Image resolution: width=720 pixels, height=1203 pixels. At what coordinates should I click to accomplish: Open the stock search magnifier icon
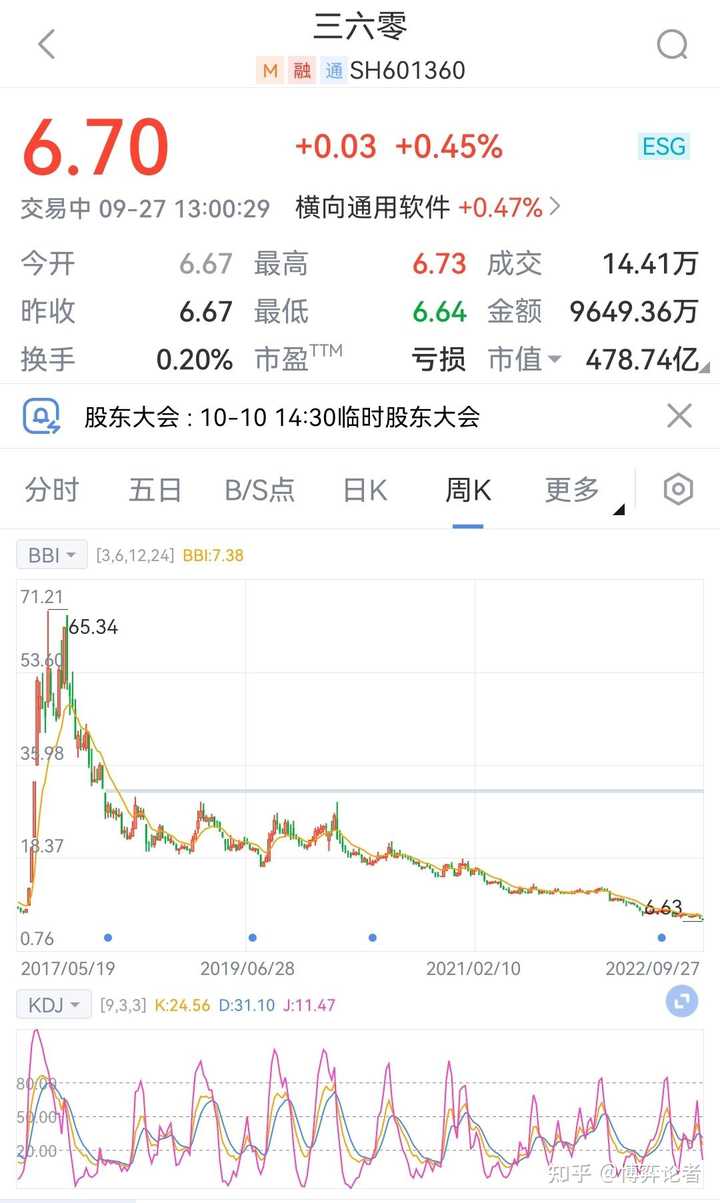pyautogui.click(x=672, y=44)
